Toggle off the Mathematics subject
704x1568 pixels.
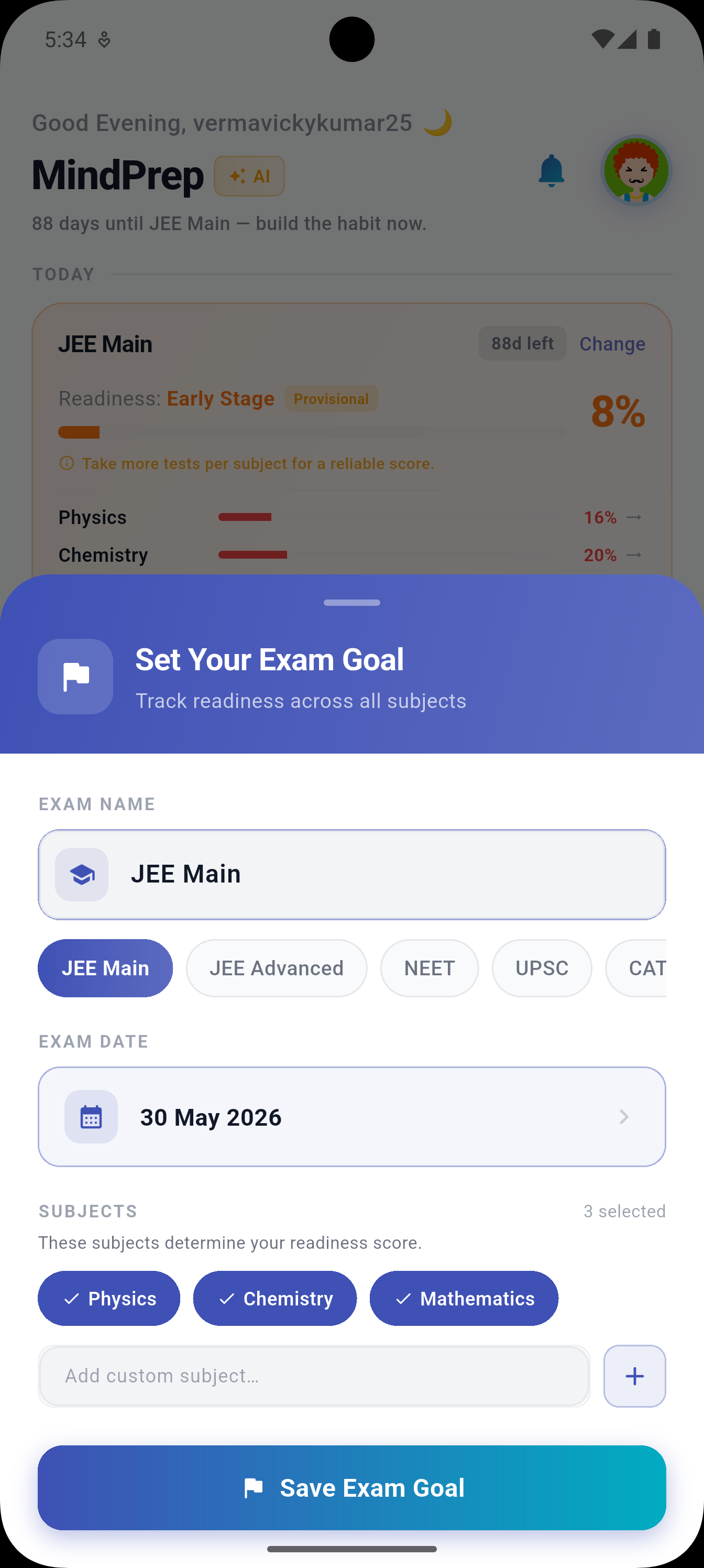[464, 1298]
